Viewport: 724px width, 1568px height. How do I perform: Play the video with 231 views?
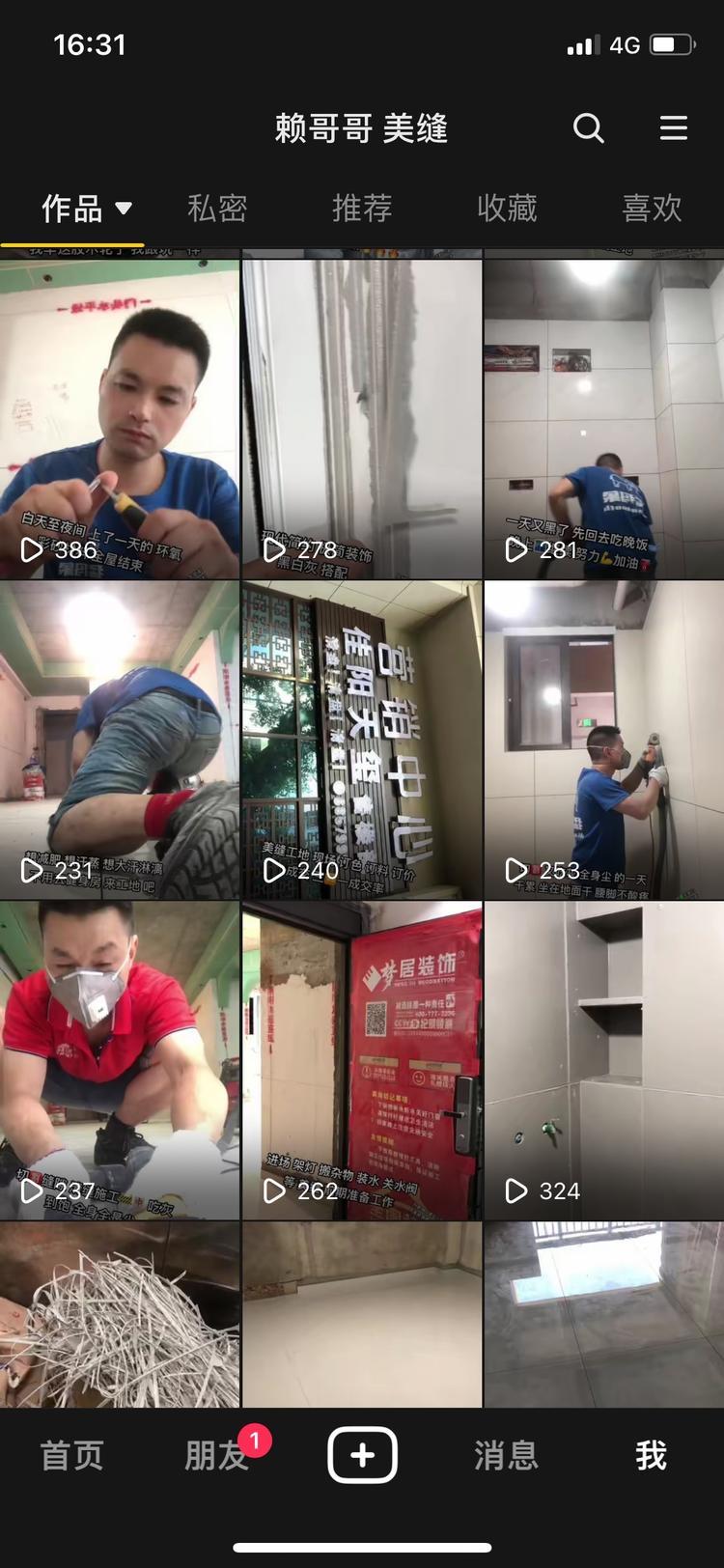tap(120, 740)
